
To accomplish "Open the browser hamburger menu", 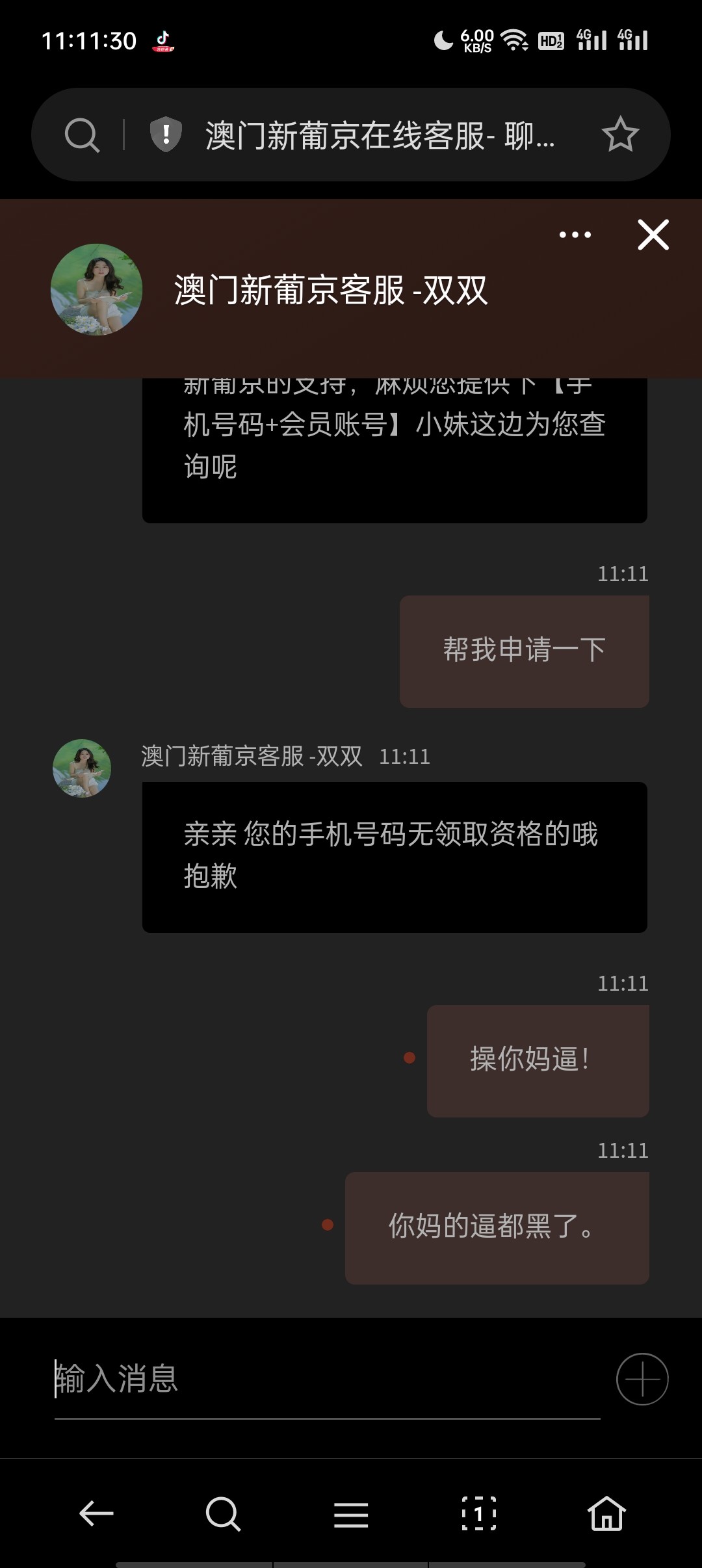I will [x=351, y=1514].
